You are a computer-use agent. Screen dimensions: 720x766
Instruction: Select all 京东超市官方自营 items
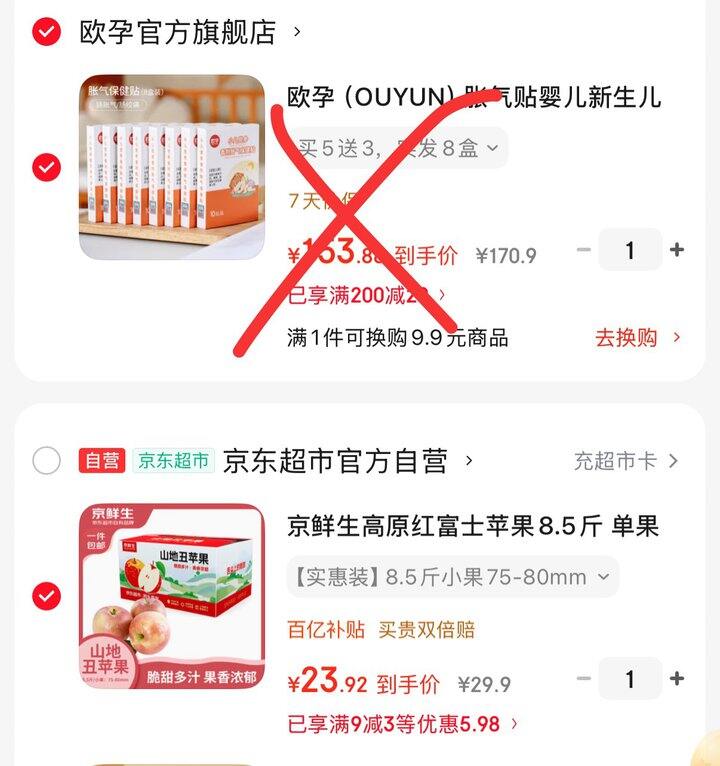coord(46,461)
